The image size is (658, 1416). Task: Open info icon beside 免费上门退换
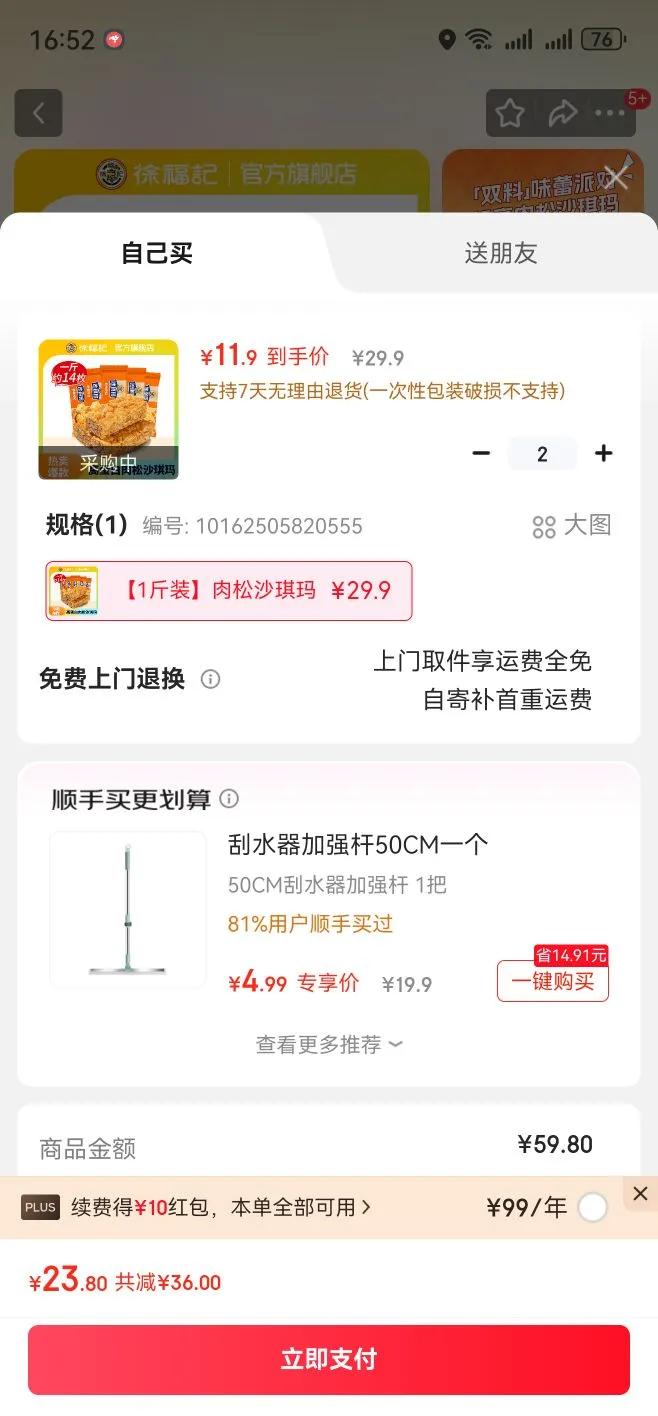coord(210,679)
